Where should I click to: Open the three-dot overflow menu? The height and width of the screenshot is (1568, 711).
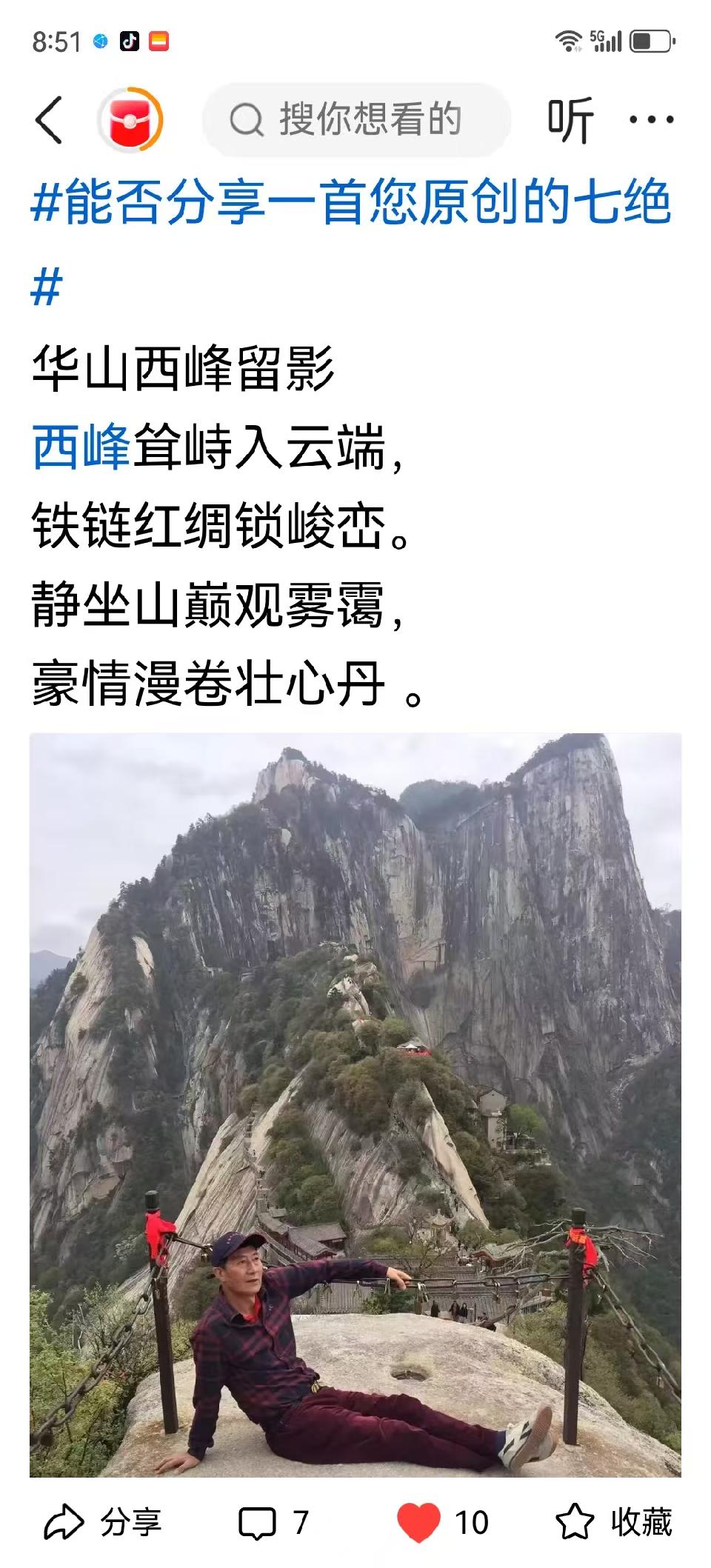(x=650, y=120)
